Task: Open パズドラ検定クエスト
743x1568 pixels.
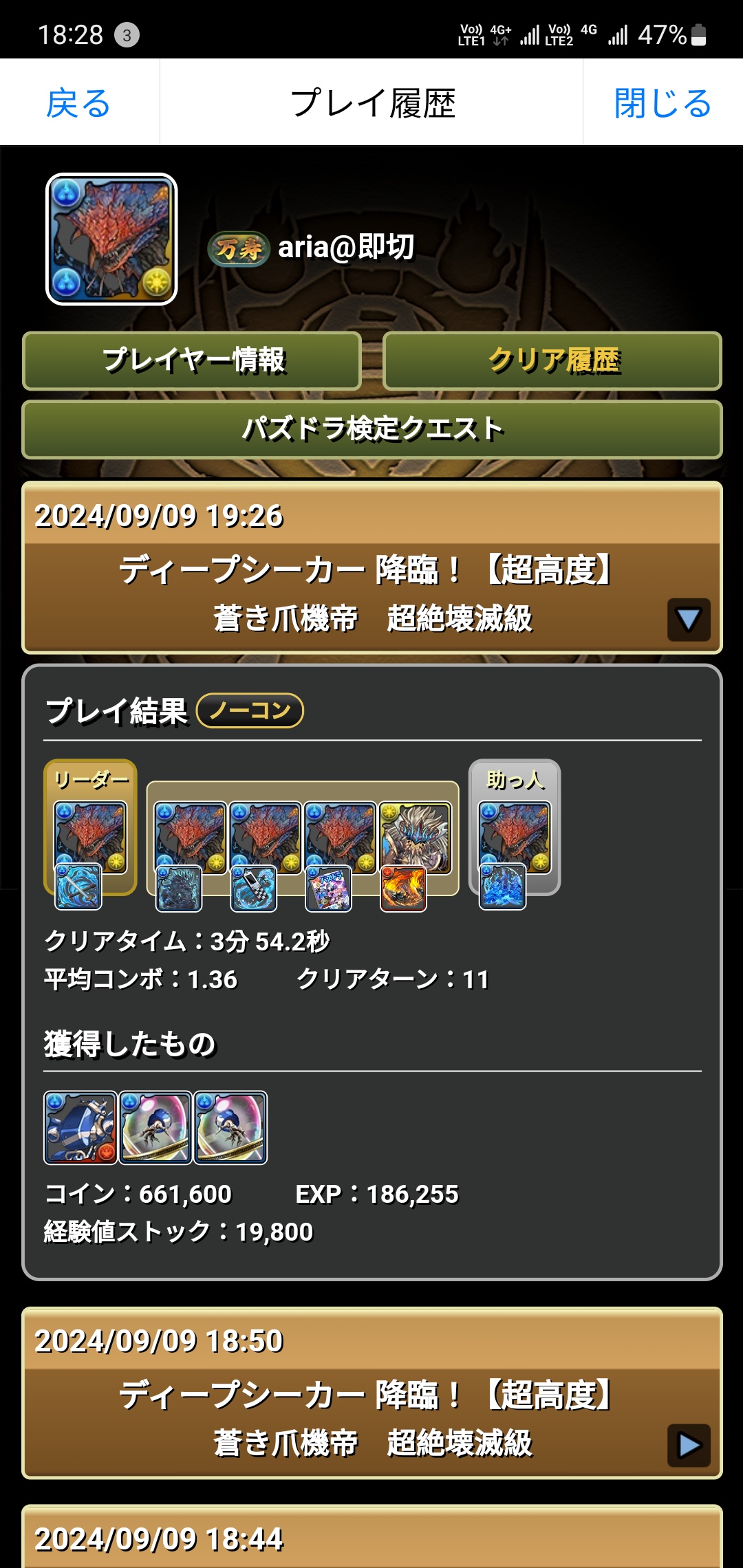Action: pos(372,429)
